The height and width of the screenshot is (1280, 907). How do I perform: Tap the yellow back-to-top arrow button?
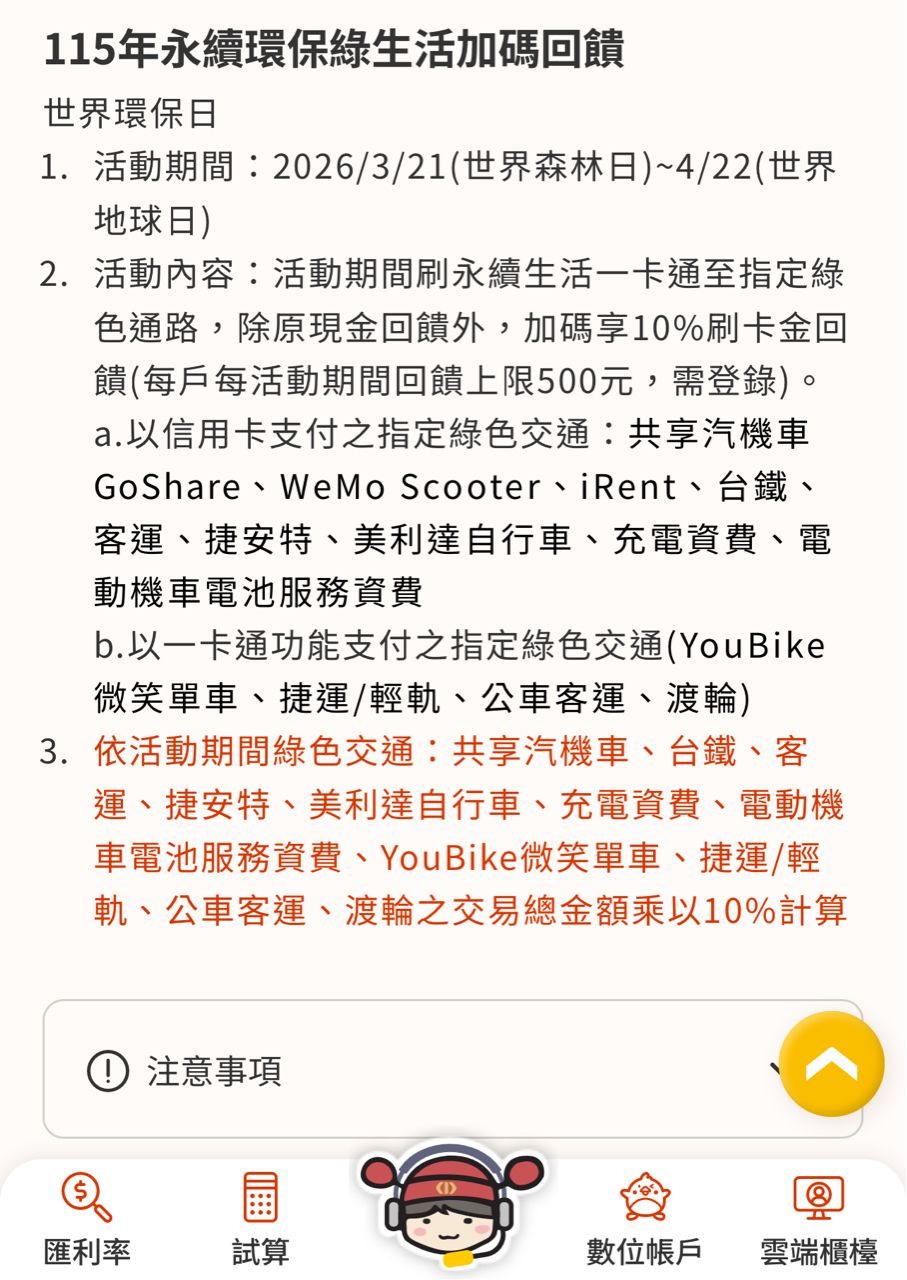point(831,1064)
